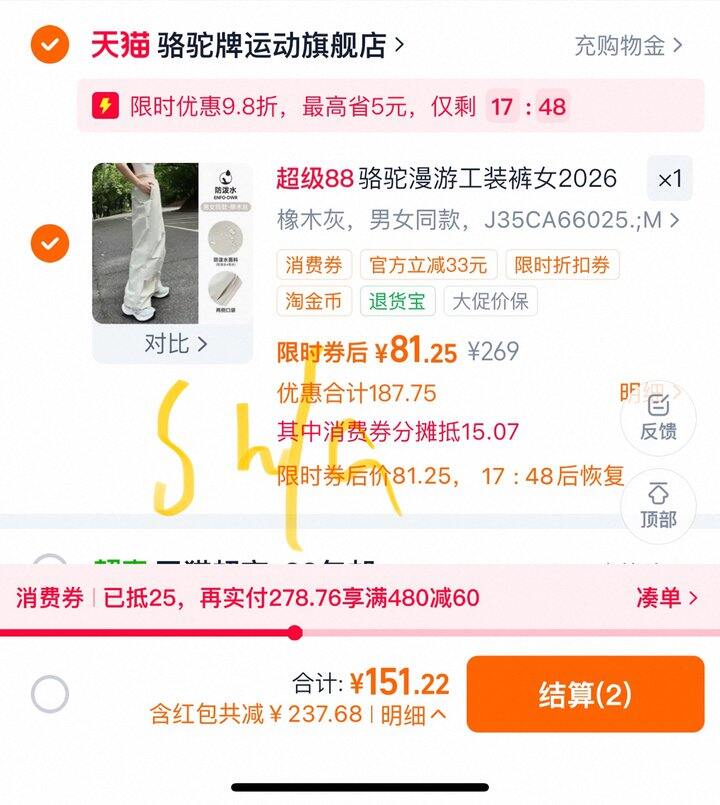This screenshot has height=805, width=720.
Task: Expand the 明细 discount breakdown at bottom
Action: click(x=413, y=715)
